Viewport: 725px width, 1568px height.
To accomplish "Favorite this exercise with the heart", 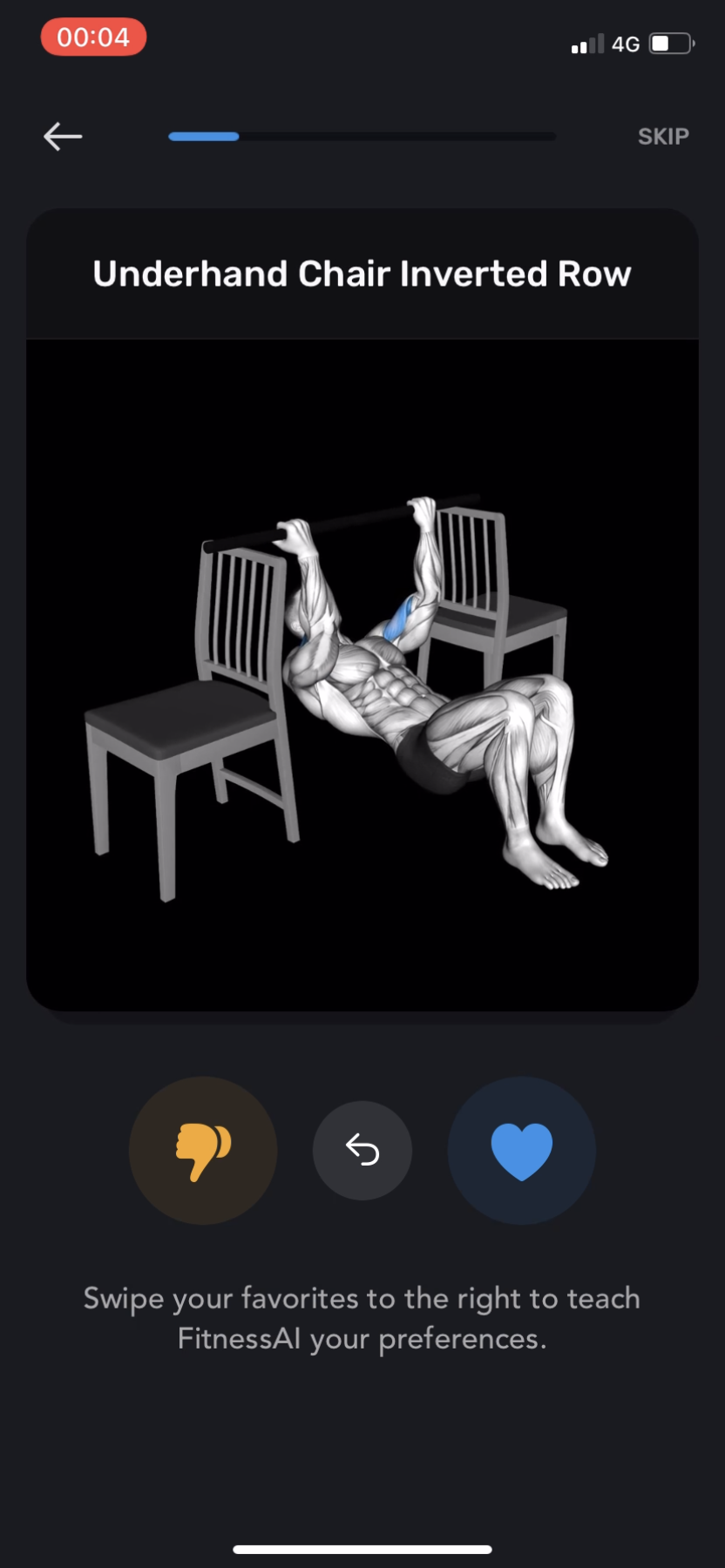I will coord(521,1151).
